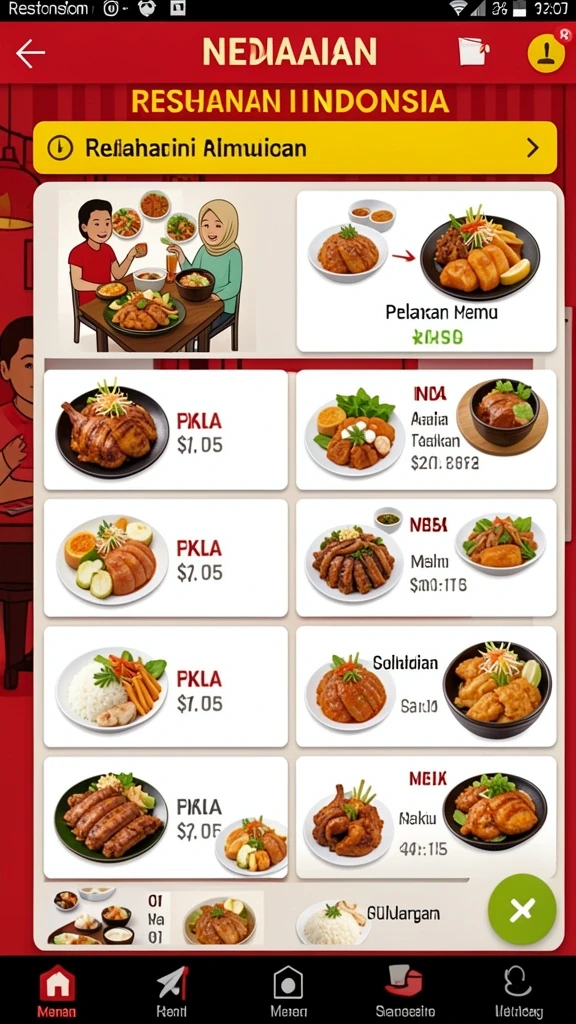This screenshot has height=1024, width=576.
Task: Open the Hetricag tab
Action: [x=520, y=991]
